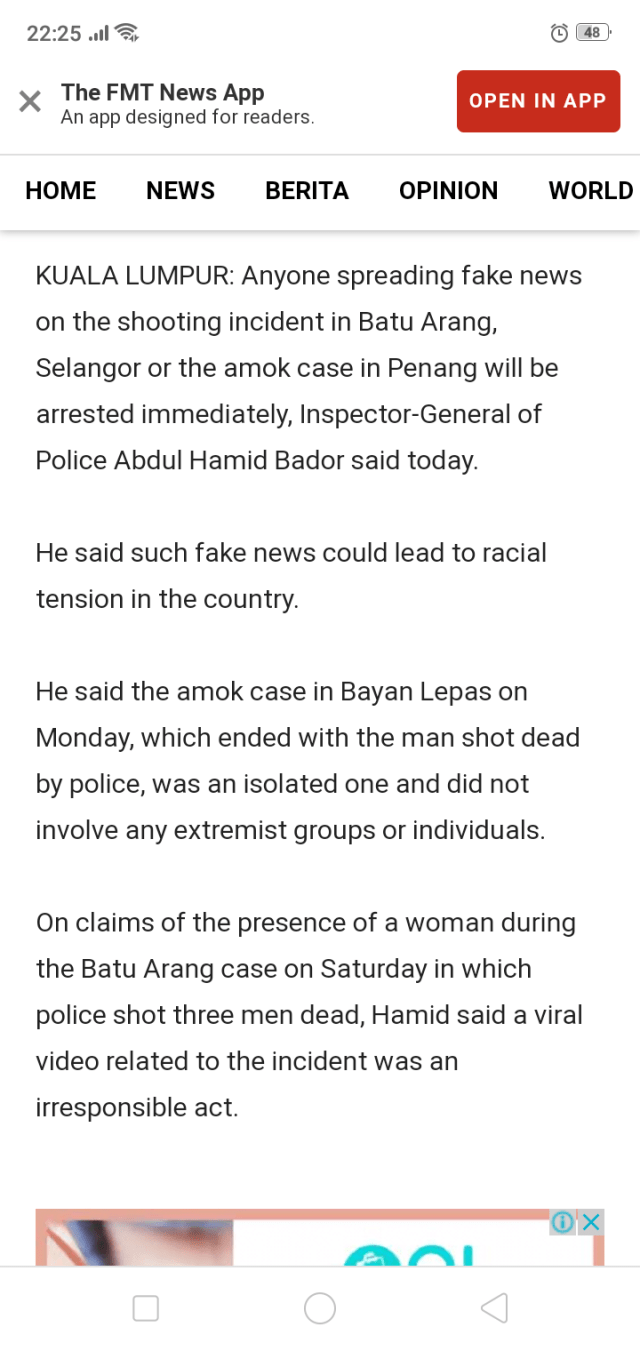Switch to the World tab
The image size is (640, 1351).
pos(590,191)
